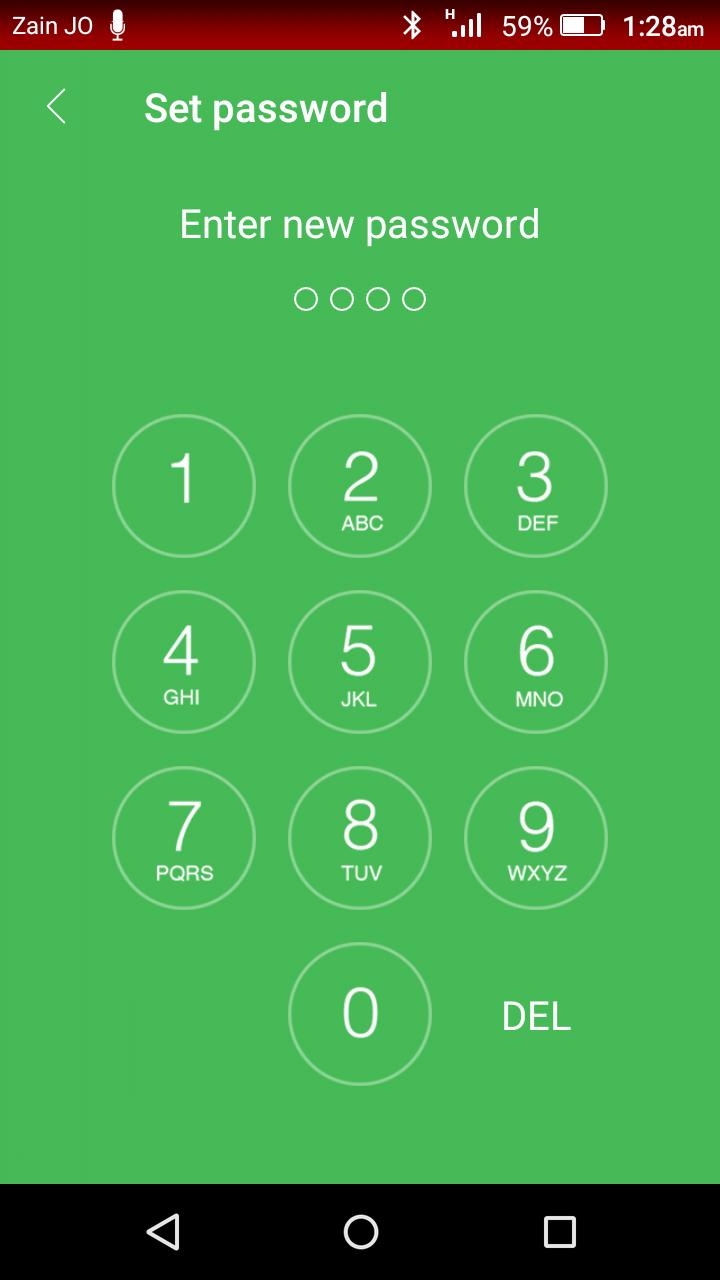Tap the 5 JKL key

point(360,662)
